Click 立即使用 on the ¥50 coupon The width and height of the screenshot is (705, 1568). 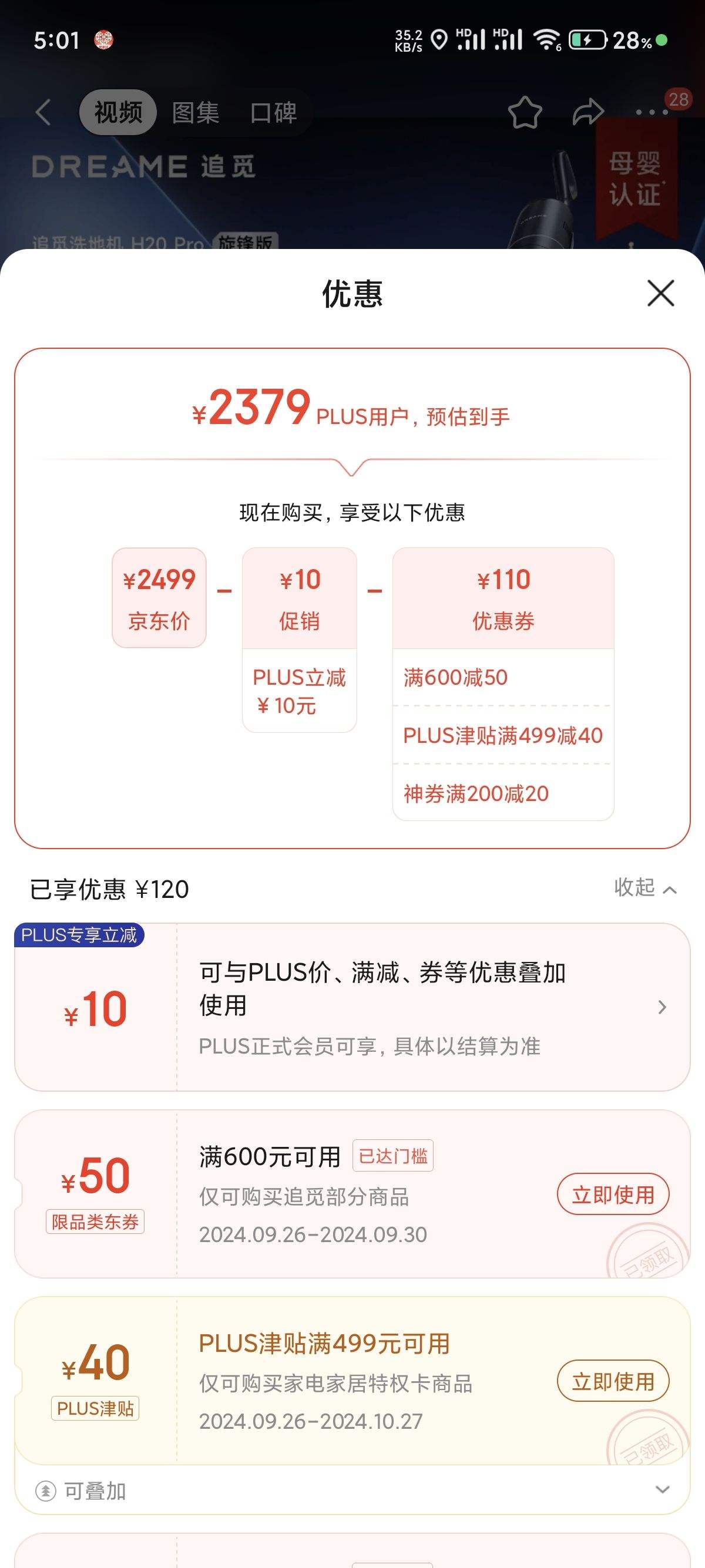click(613, 1194)
